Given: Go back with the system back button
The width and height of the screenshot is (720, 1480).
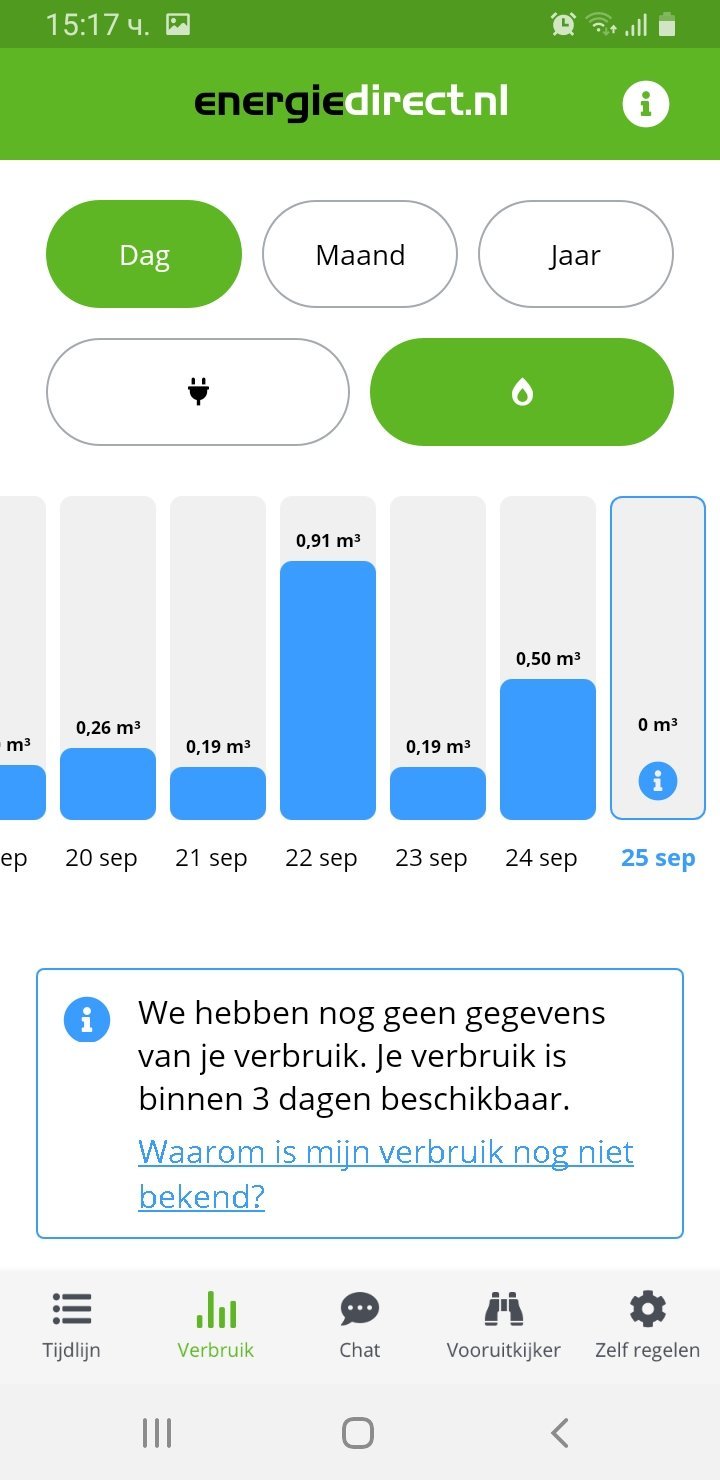Looking at the screenshot, I should click(560, 1433).
